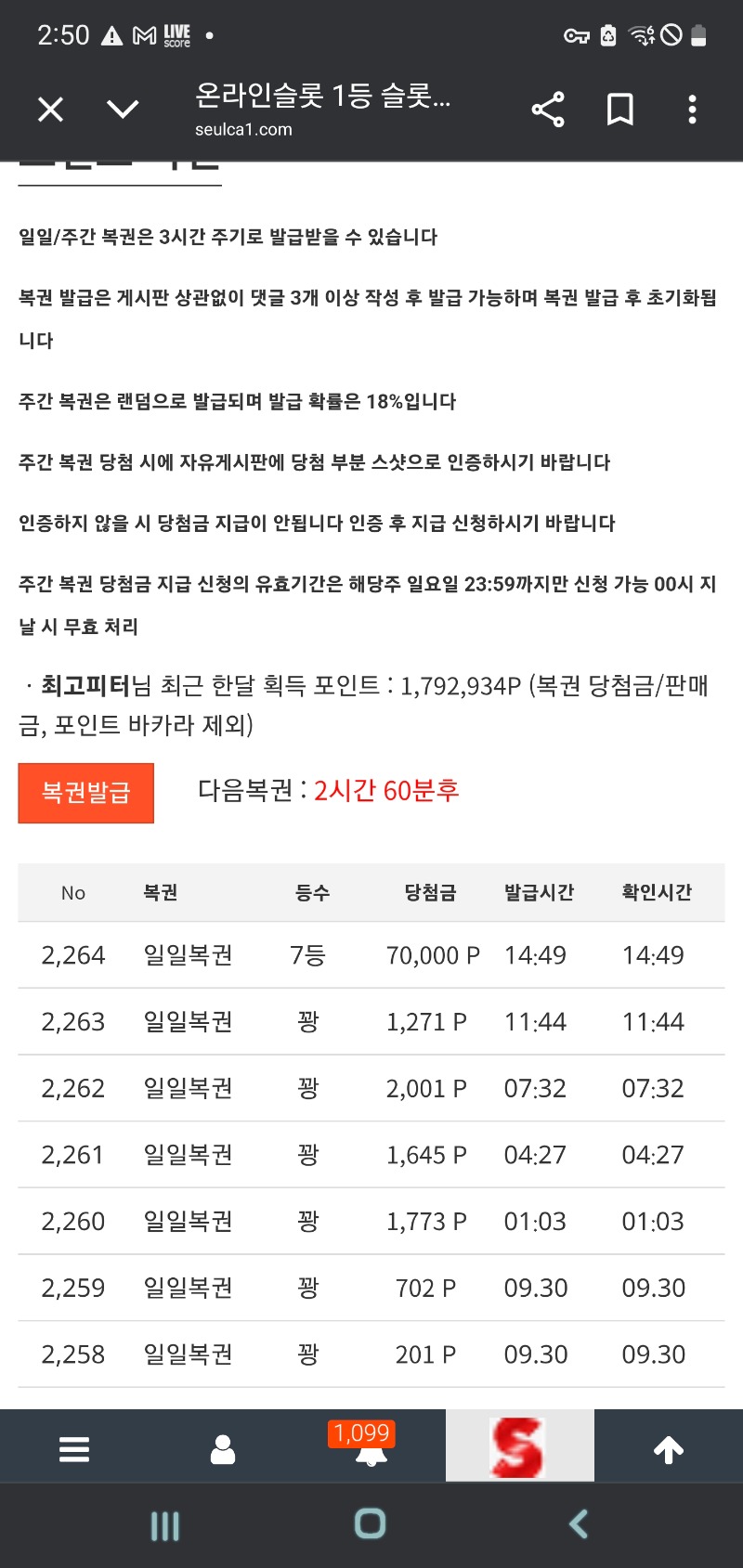Go to home via system navigation bar
Viewport: 743px width, 1568px height.
pos(371,1523)
